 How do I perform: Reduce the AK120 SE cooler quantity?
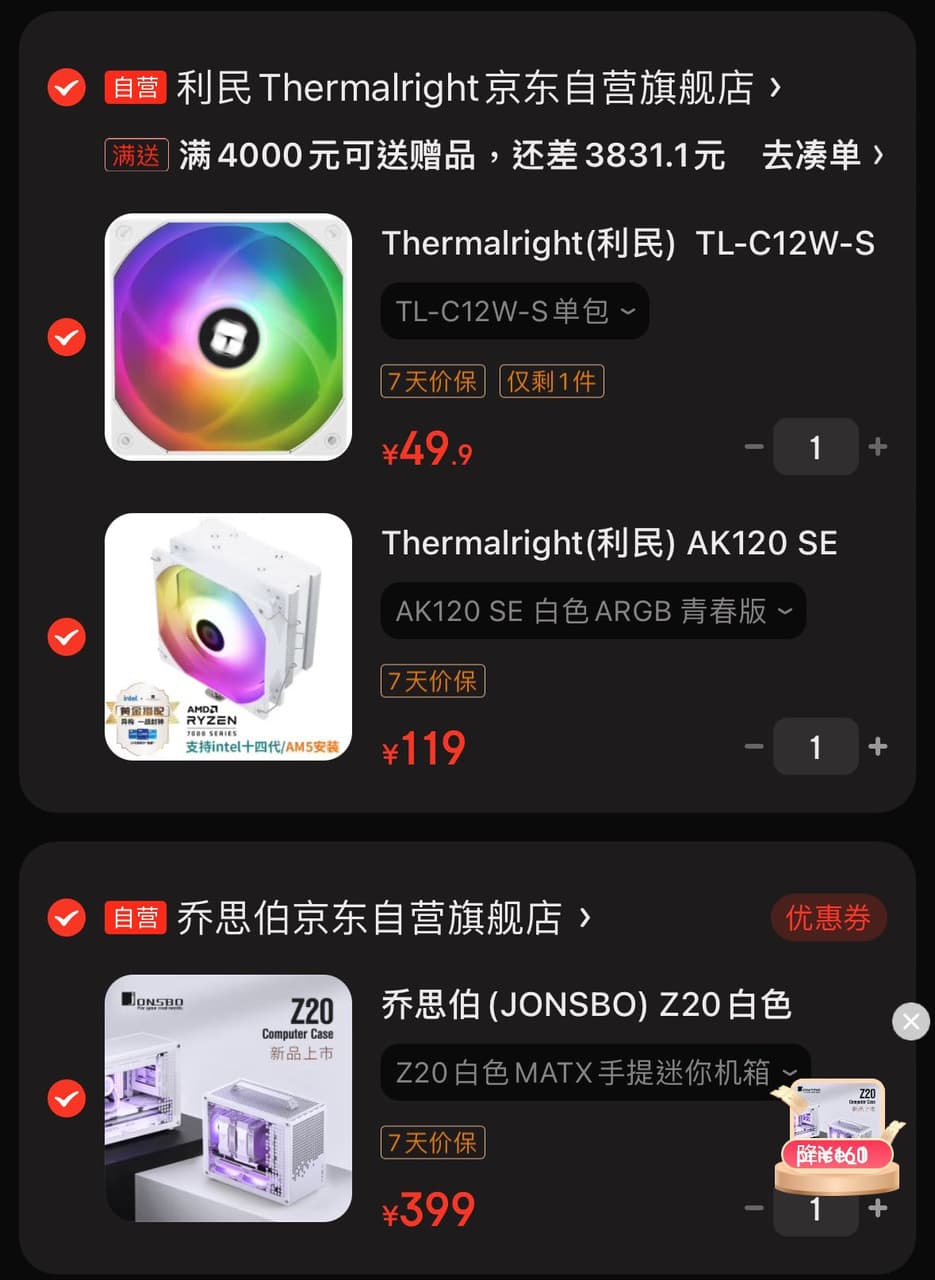pyautogui.click(x=754, y=747)
